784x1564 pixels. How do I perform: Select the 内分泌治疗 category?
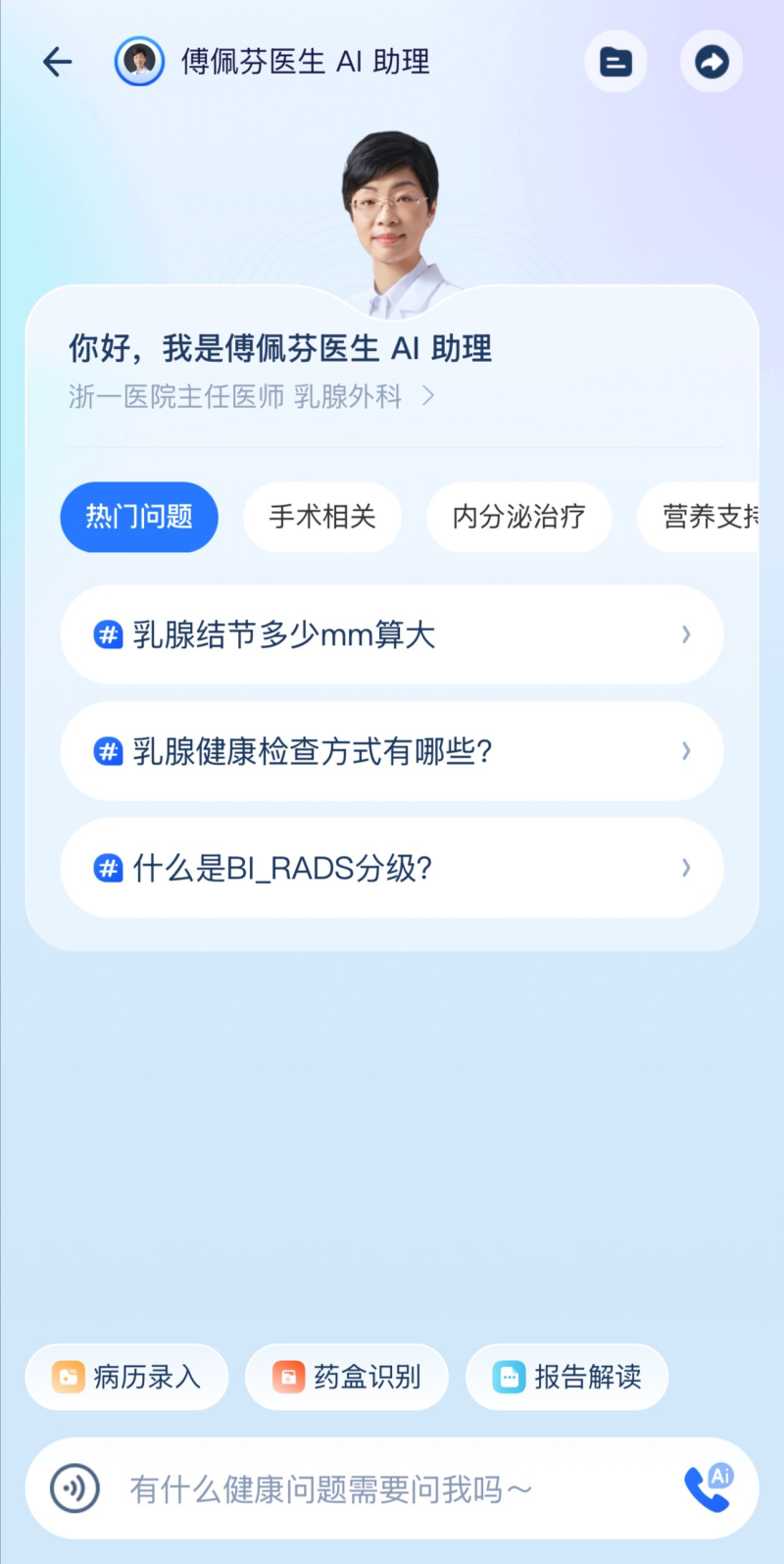tap(518, 517)
